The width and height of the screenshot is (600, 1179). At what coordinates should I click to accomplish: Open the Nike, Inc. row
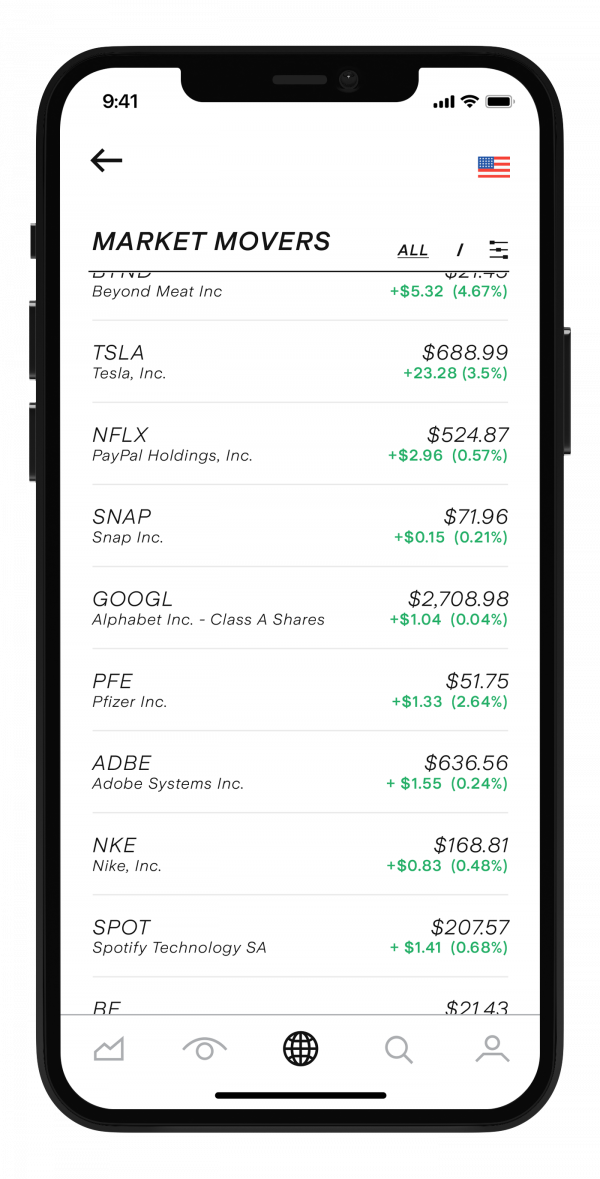(300, 853)
